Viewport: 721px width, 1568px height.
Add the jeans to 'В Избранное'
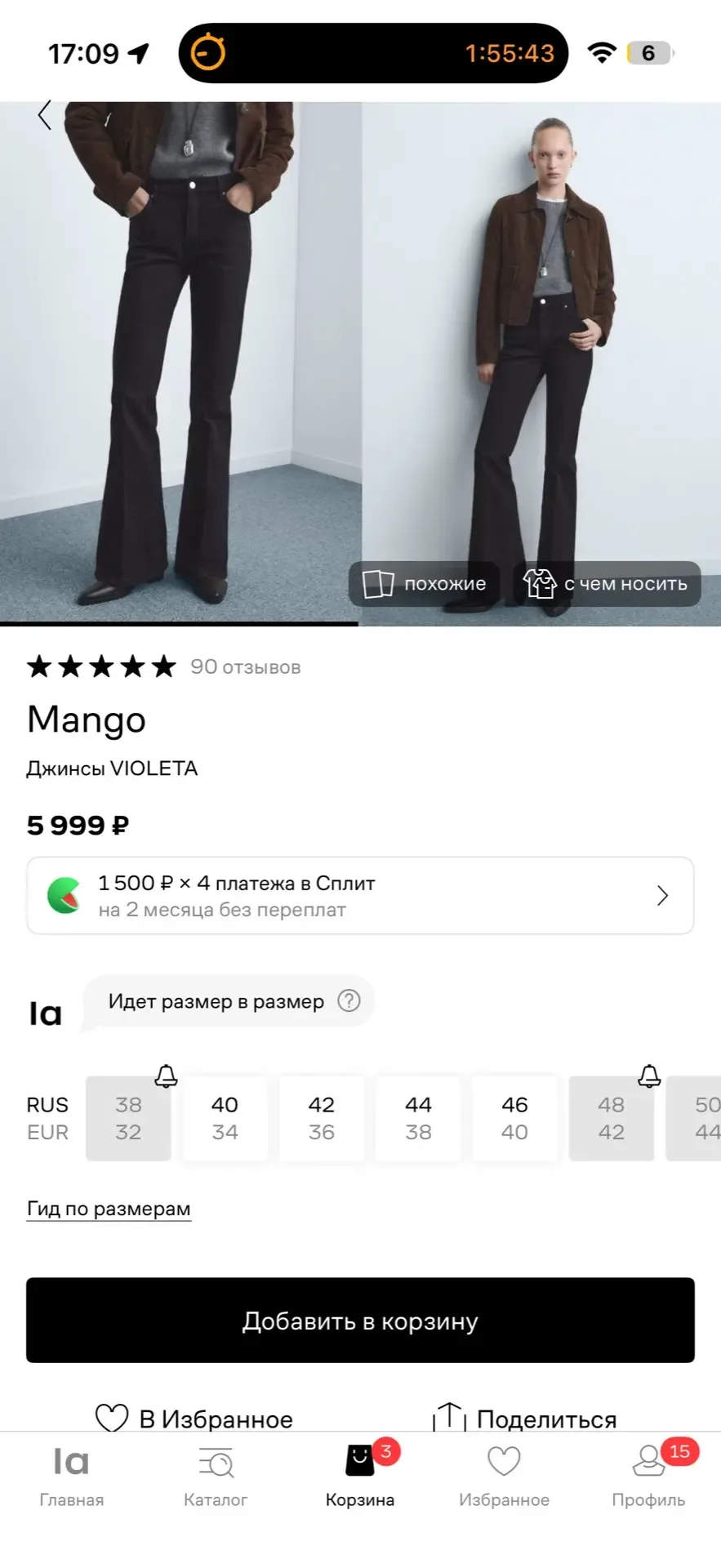[x=194, y=1419]
